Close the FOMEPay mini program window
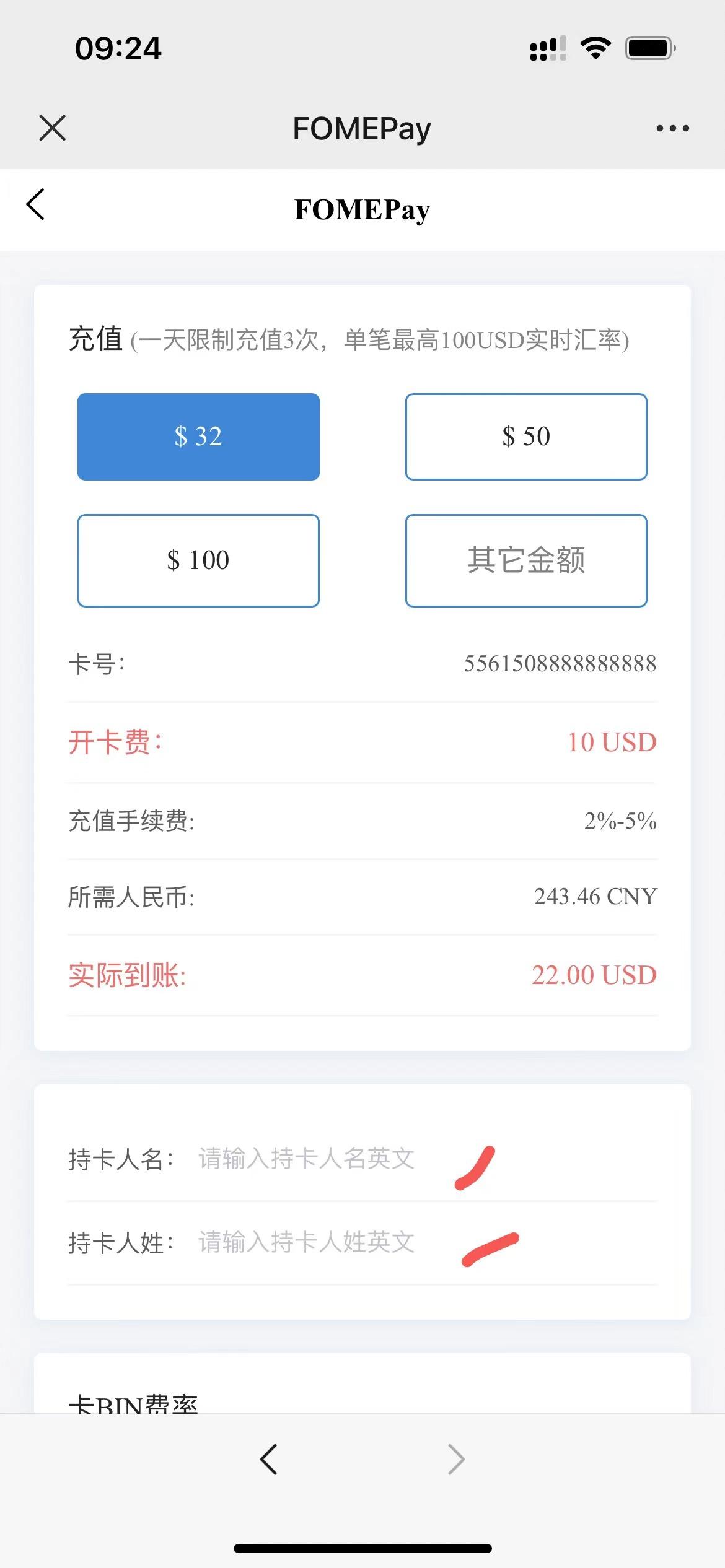The image size is (725, 1568). point(52,128)
